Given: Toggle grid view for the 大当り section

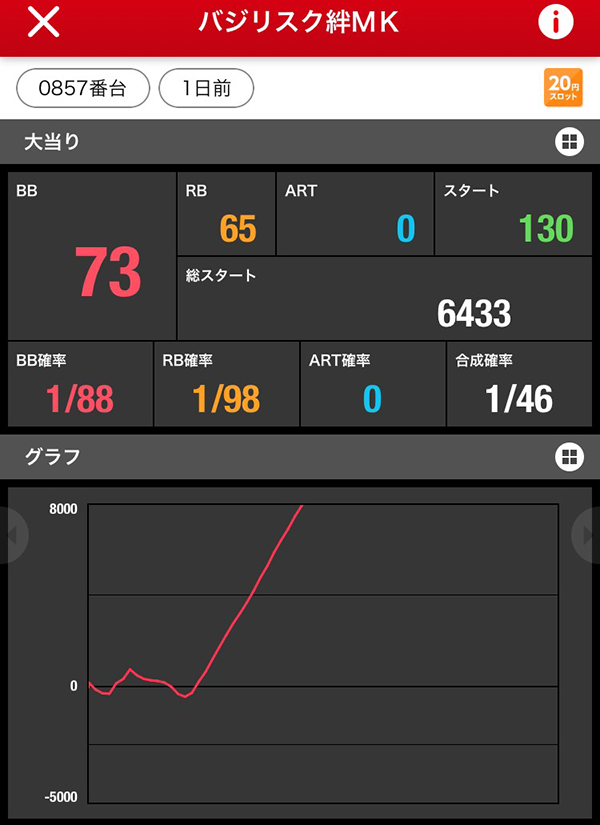Looking at the screenshot, I should (569, 142).
